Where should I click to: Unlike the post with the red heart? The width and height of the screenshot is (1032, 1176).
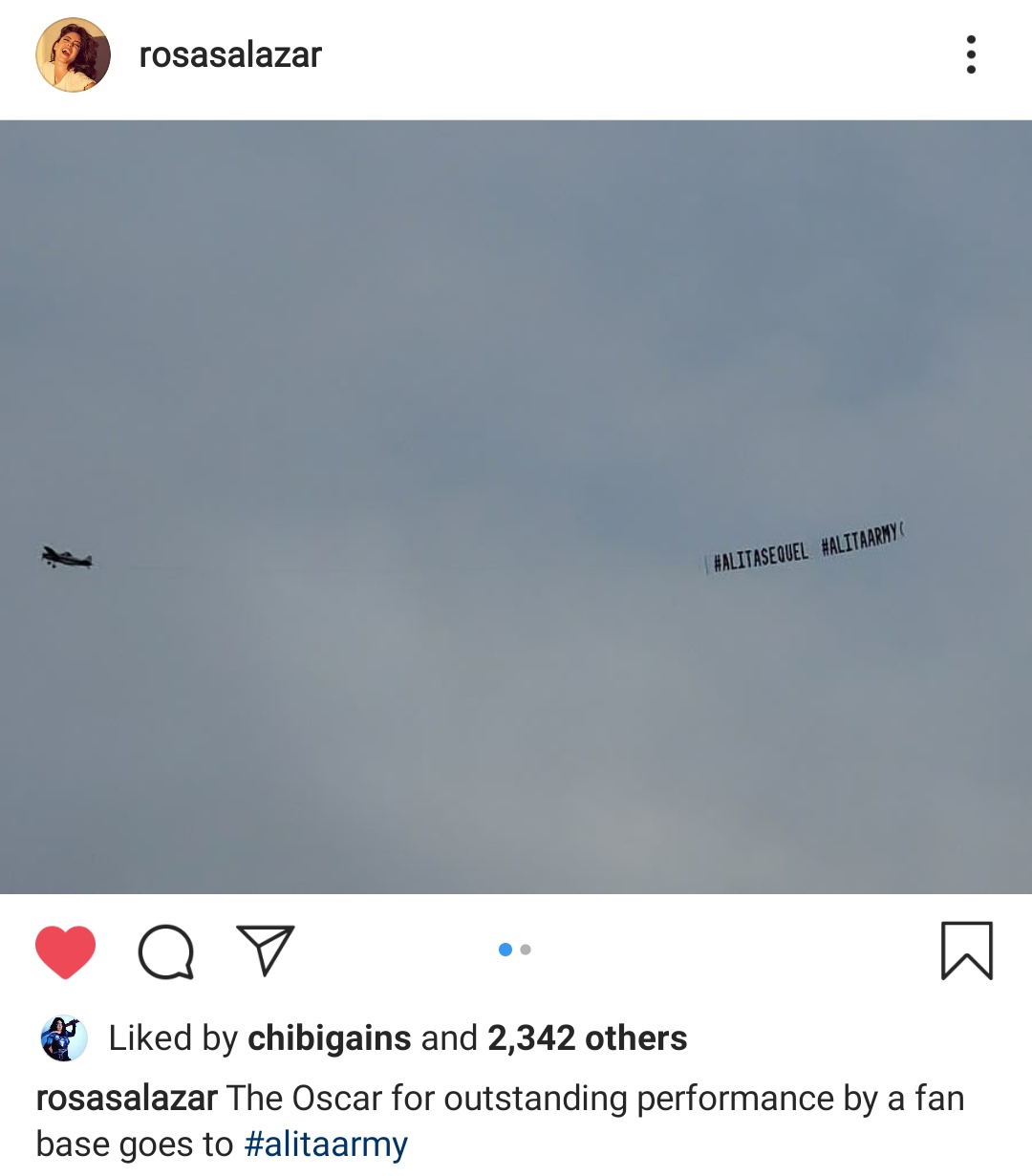coord(66,951)
